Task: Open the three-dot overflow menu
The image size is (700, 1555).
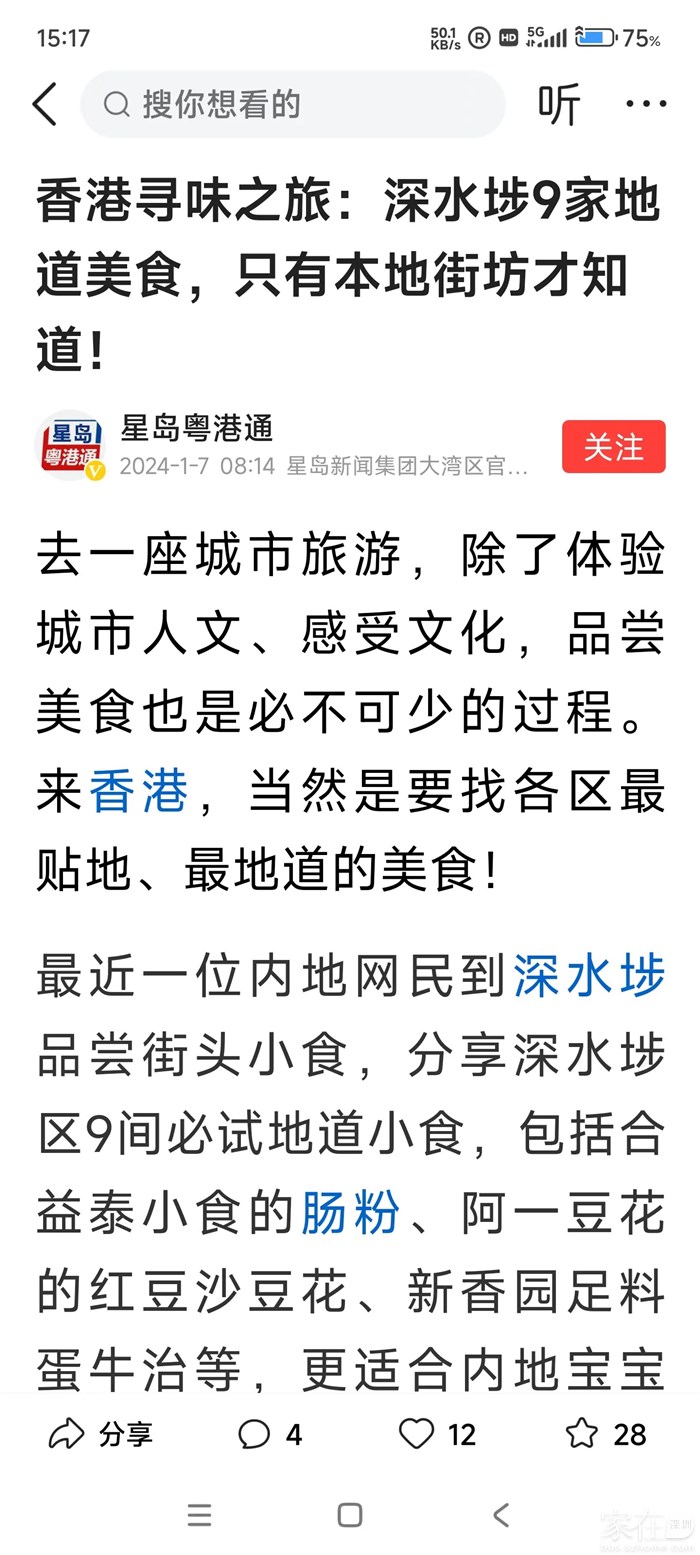Action: pos(645,104)
